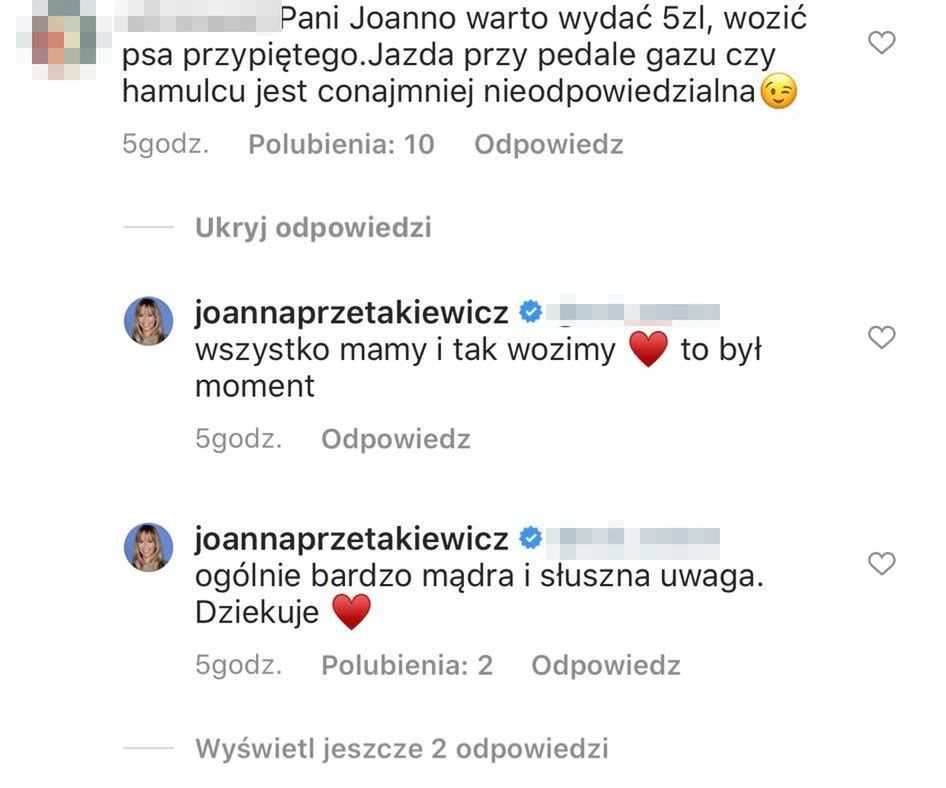Like the reply 'wszystko mamy i tak wozimy'

coord(881,338)
